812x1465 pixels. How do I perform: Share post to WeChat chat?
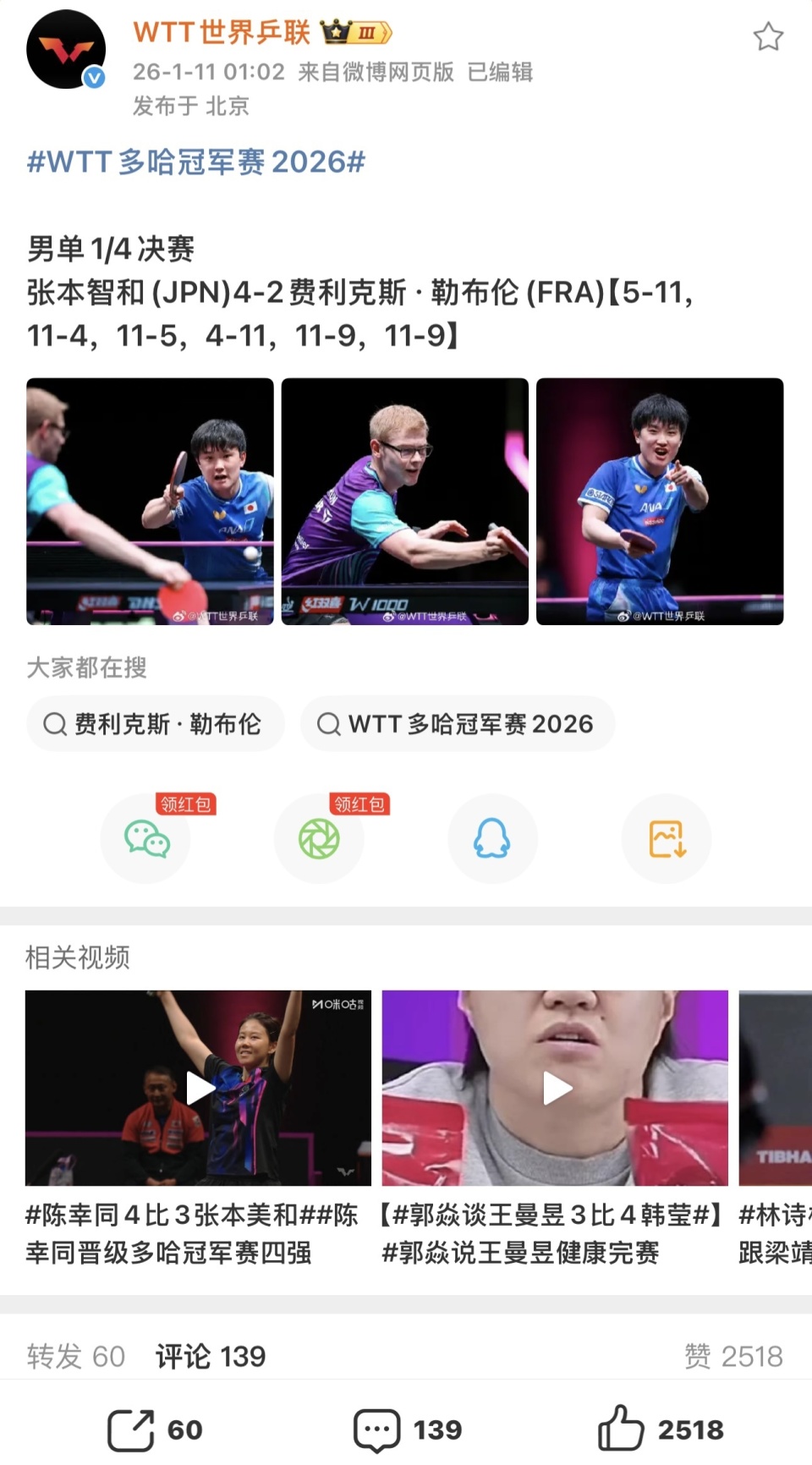pos(146,839)
